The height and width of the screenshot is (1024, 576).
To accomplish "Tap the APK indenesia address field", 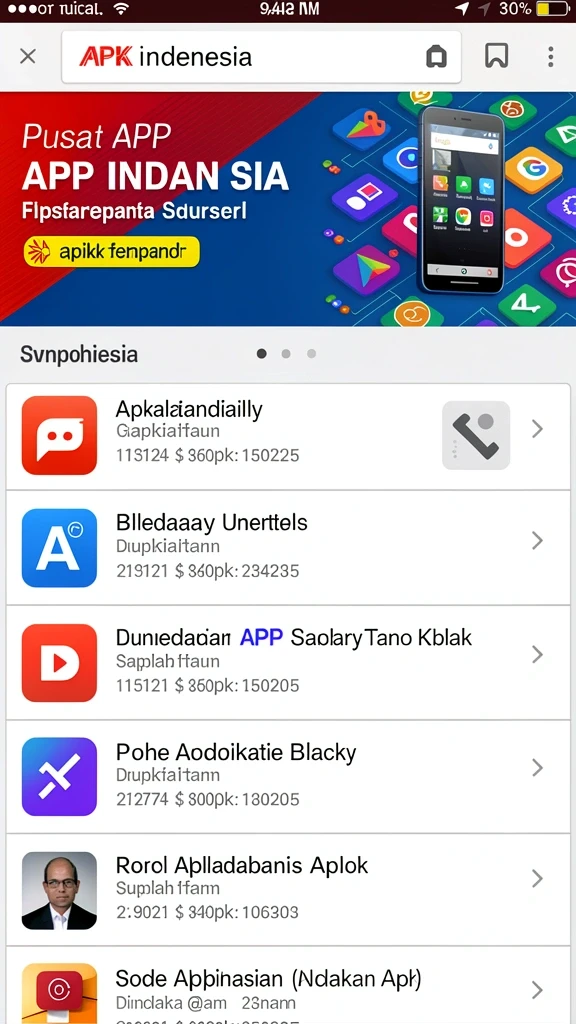I will (261, 57).
